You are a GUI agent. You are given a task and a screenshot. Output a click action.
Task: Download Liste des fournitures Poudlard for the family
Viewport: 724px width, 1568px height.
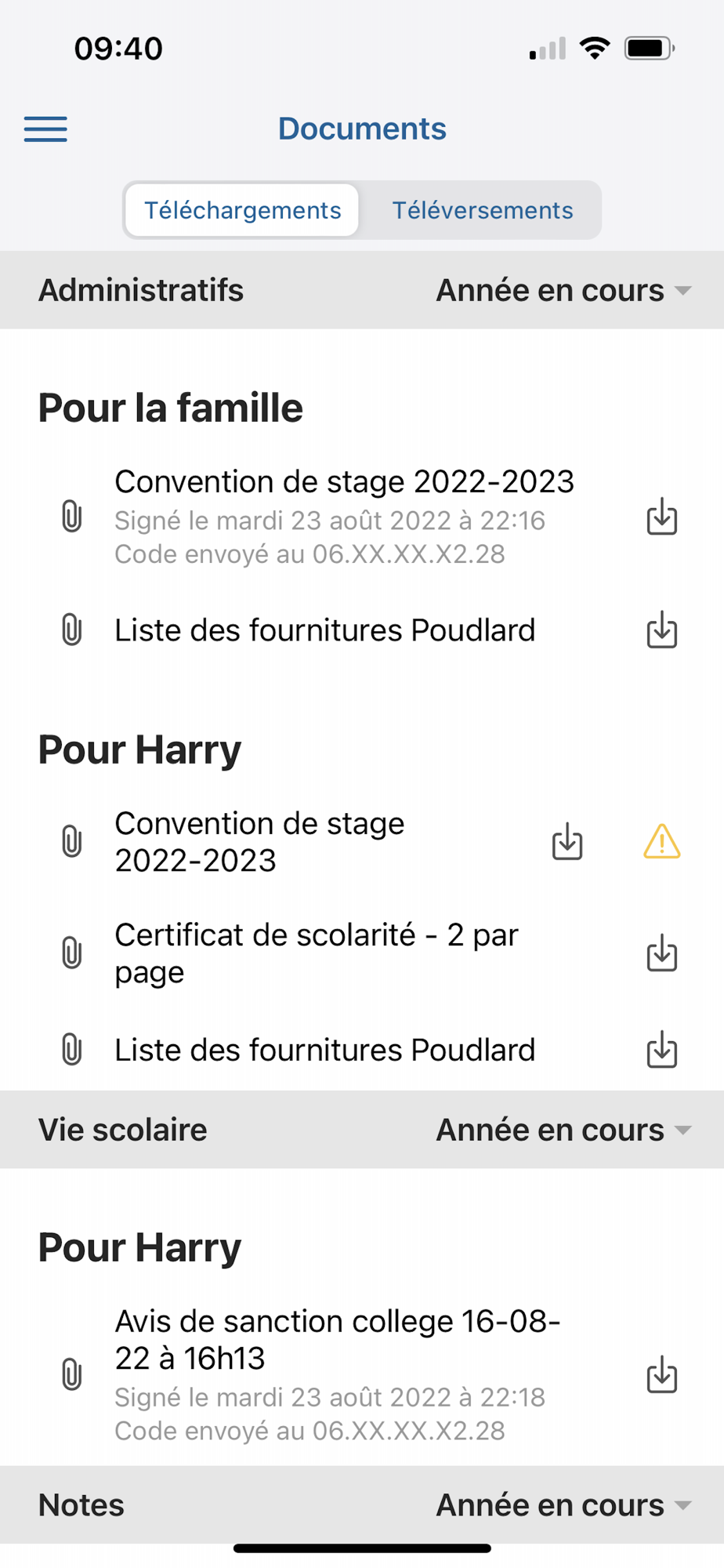coord(661,630)
